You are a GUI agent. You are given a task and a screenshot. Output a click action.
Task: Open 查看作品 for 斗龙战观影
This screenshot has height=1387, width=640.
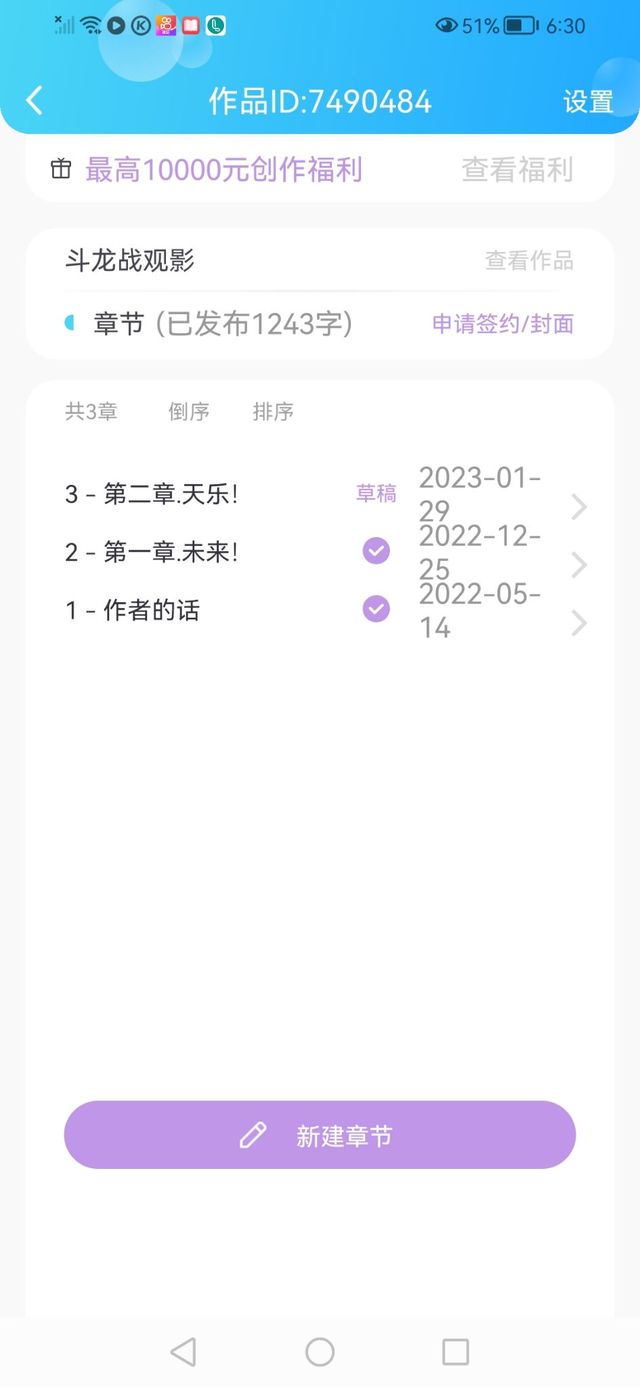pos(529,261)
